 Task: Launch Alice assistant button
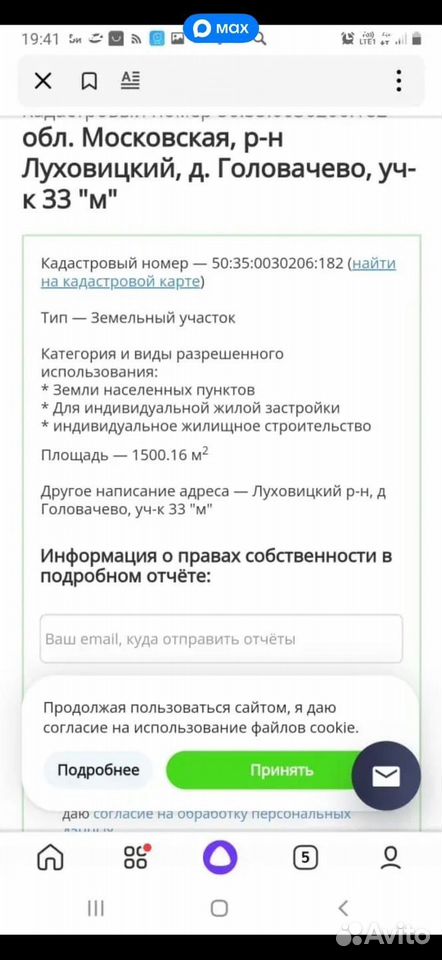(x=220, y=858)
